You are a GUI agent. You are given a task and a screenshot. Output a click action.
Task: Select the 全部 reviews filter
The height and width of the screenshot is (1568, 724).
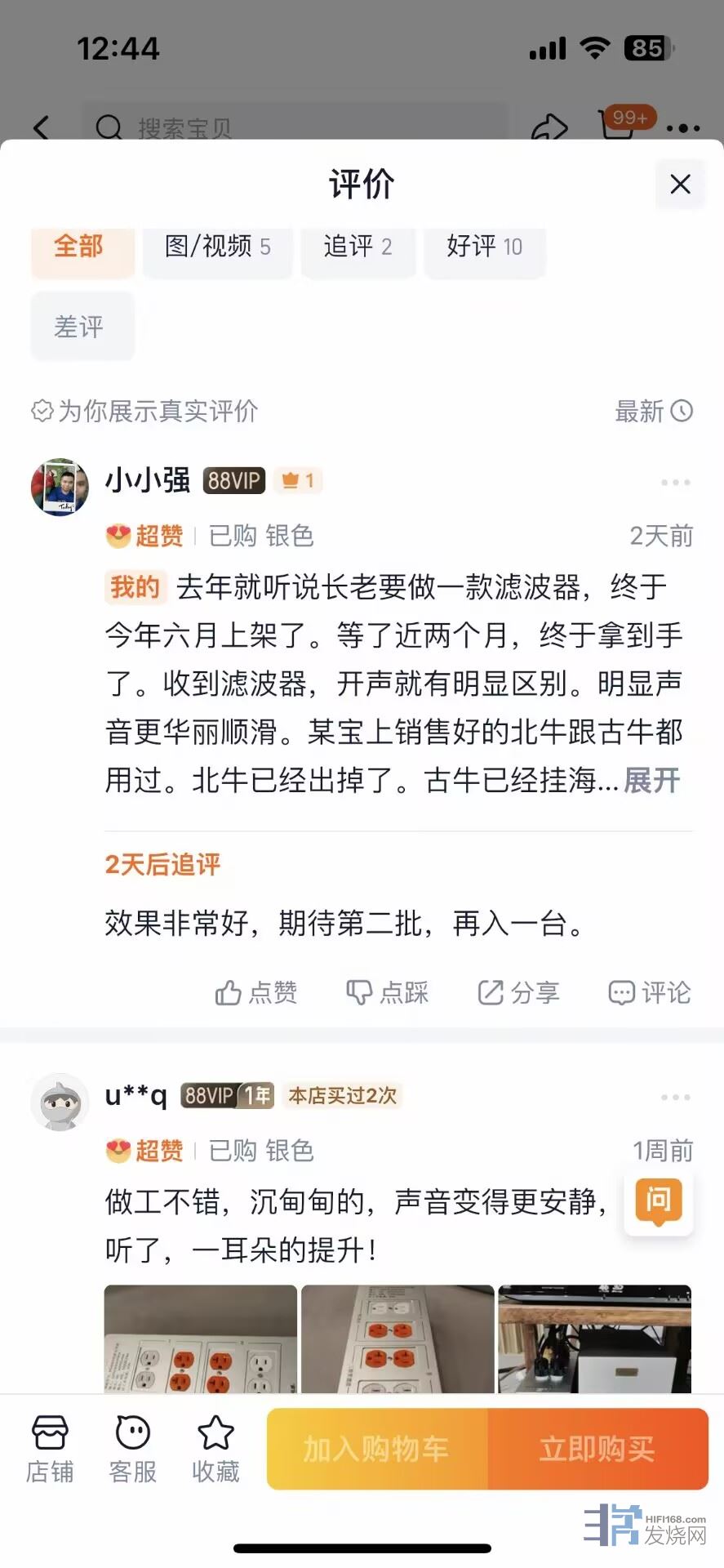[80, 247]
